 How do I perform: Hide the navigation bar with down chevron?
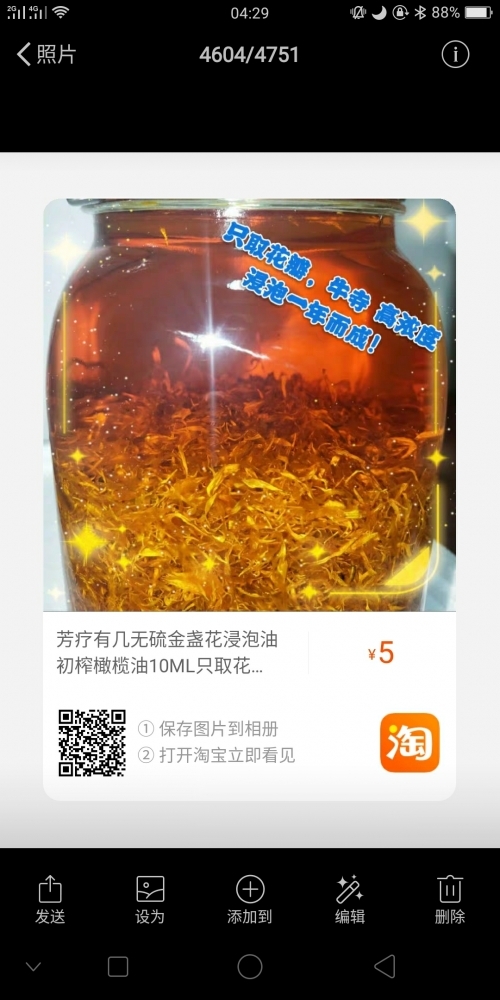coord(33,967)
